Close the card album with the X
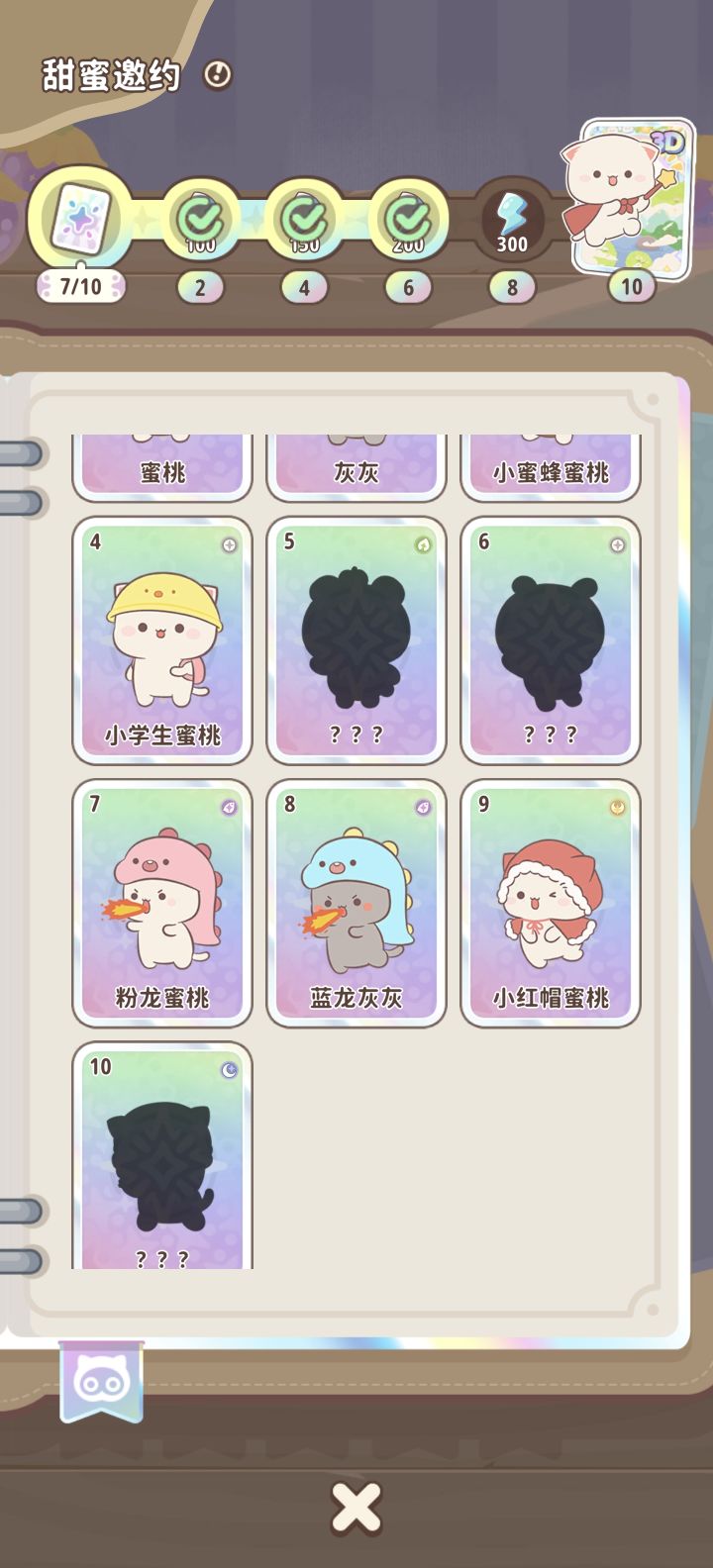This screenshot has width=713, height=1568. pos(356,1509)
